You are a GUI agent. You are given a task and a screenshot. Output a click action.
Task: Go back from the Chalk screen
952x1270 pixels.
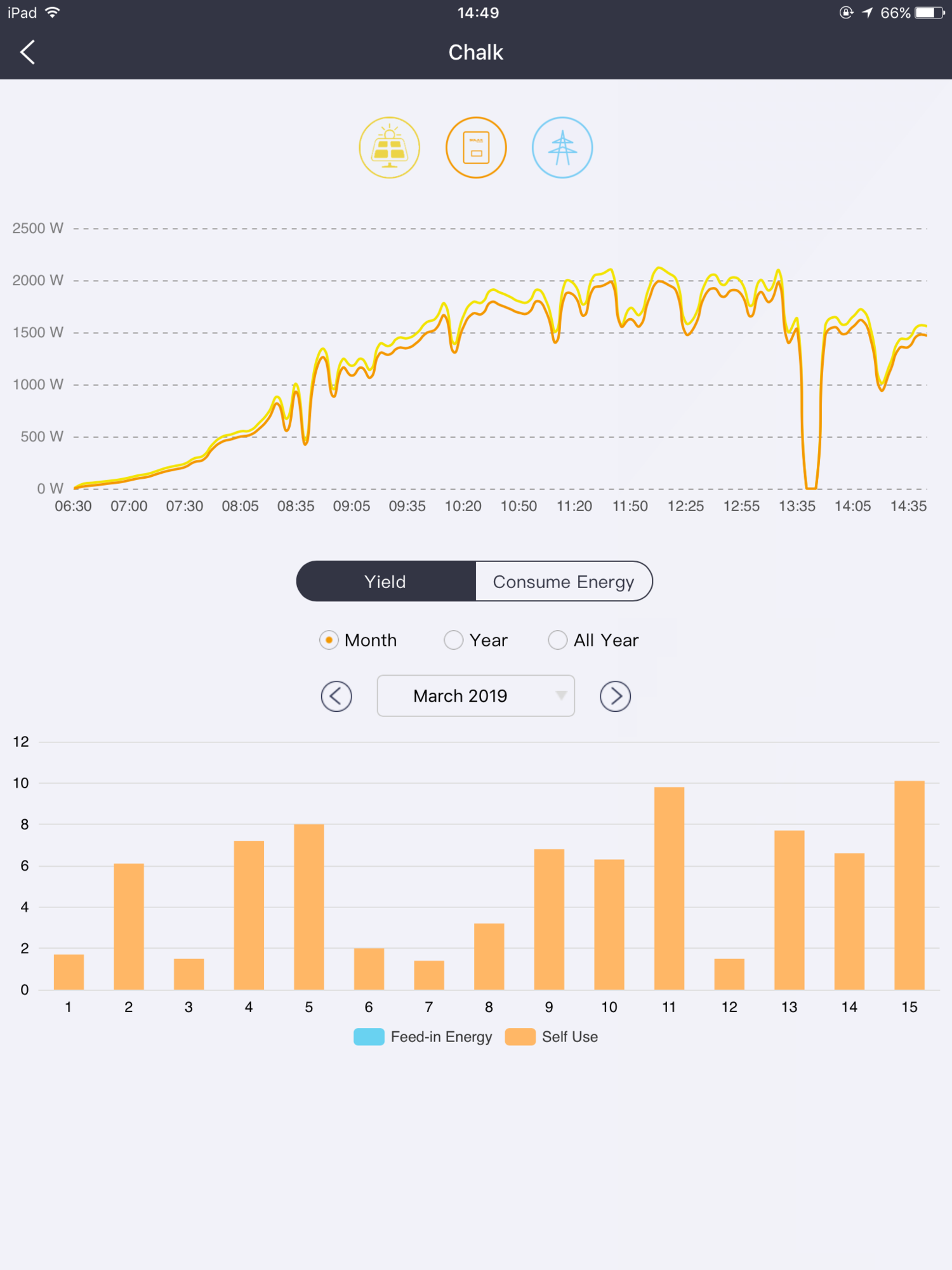(x=27, y=53)
